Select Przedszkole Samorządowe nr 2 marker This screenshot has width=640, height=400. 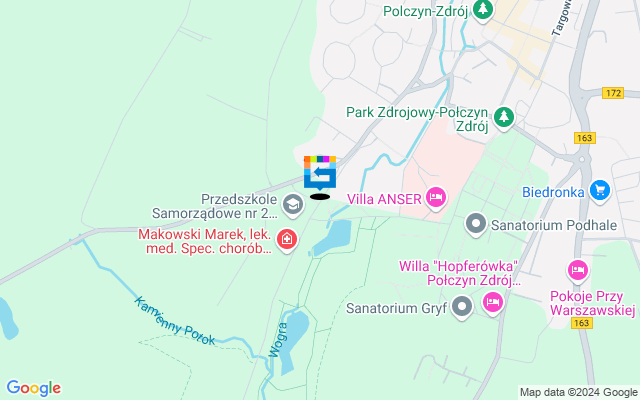(x=292, y=206)
